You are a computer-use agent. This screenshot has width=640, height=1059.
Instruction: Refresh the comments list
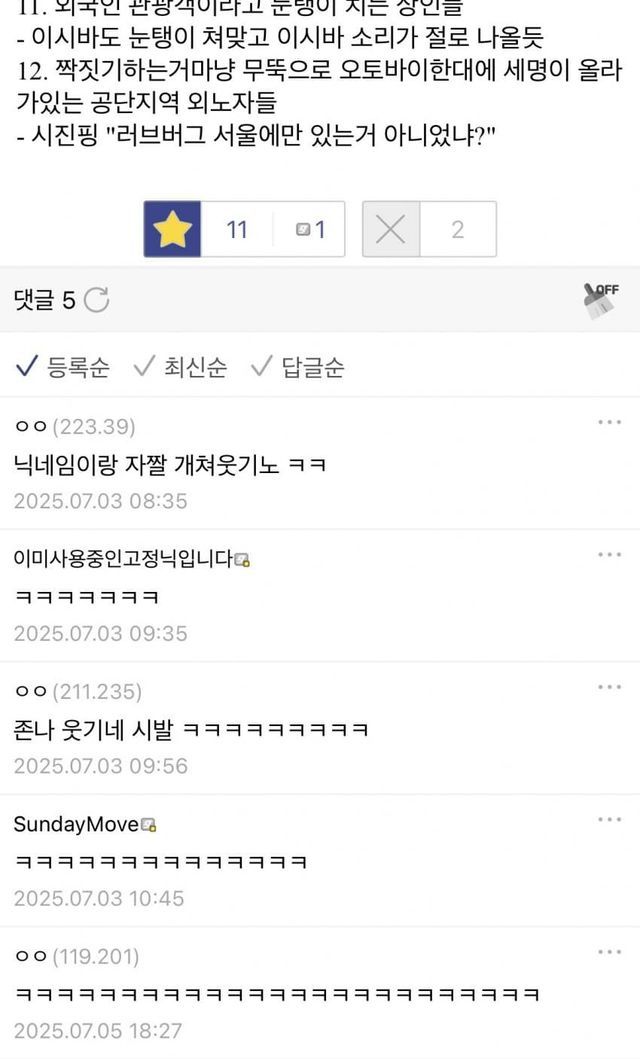click(97, 299)
